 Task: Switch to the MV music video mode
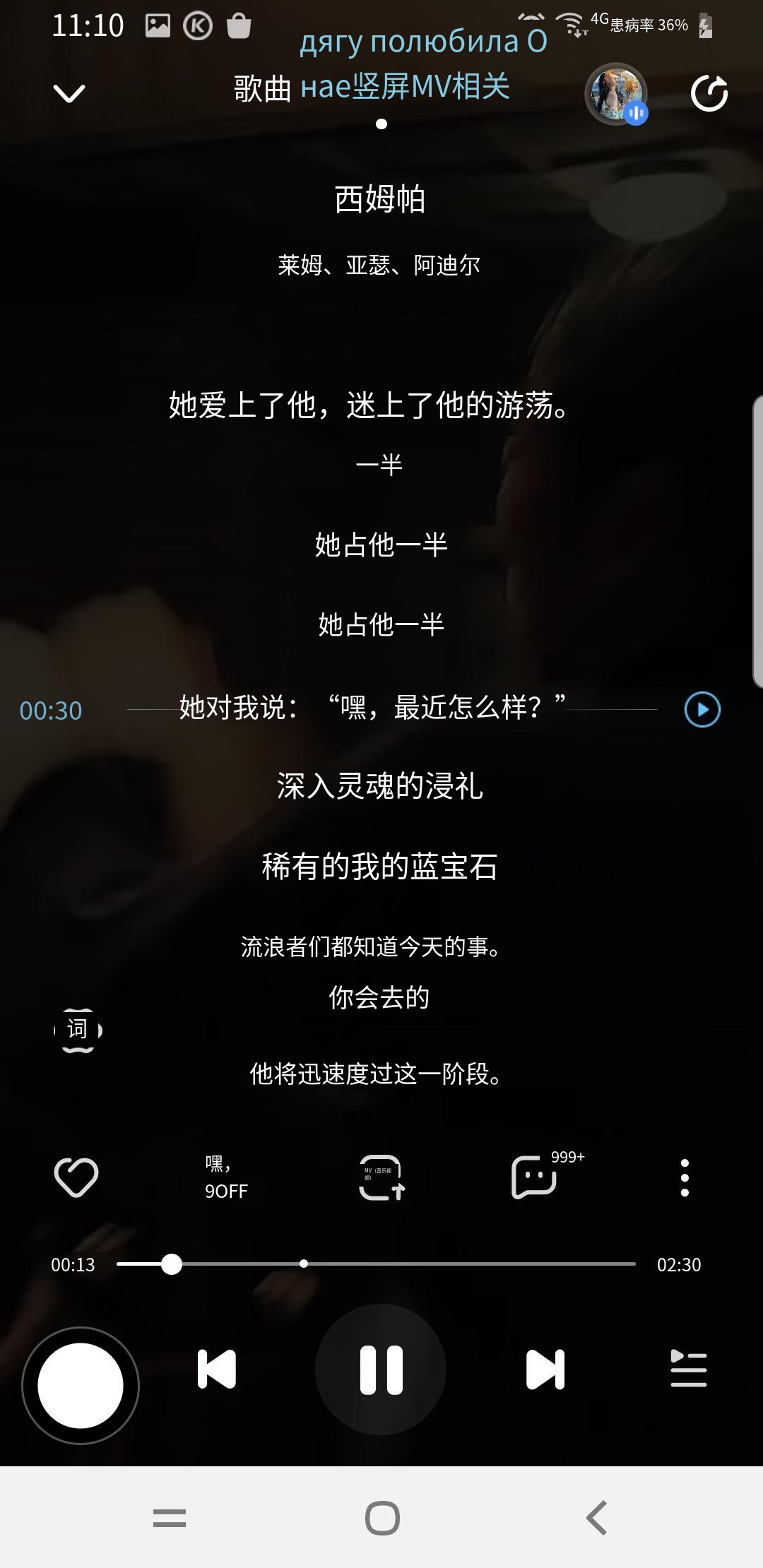[381, 1176]
